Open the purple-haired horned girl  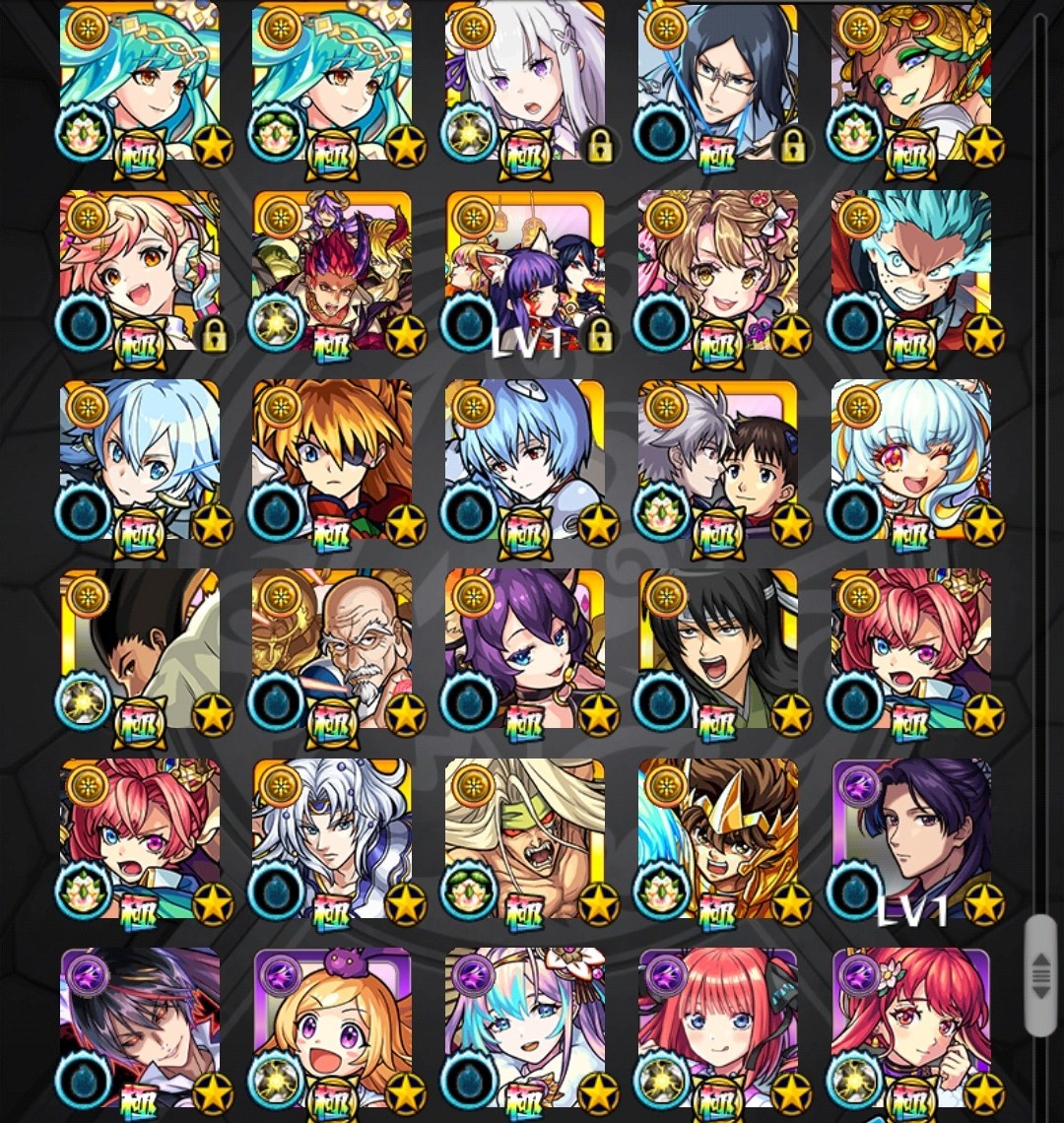(525, 649)
